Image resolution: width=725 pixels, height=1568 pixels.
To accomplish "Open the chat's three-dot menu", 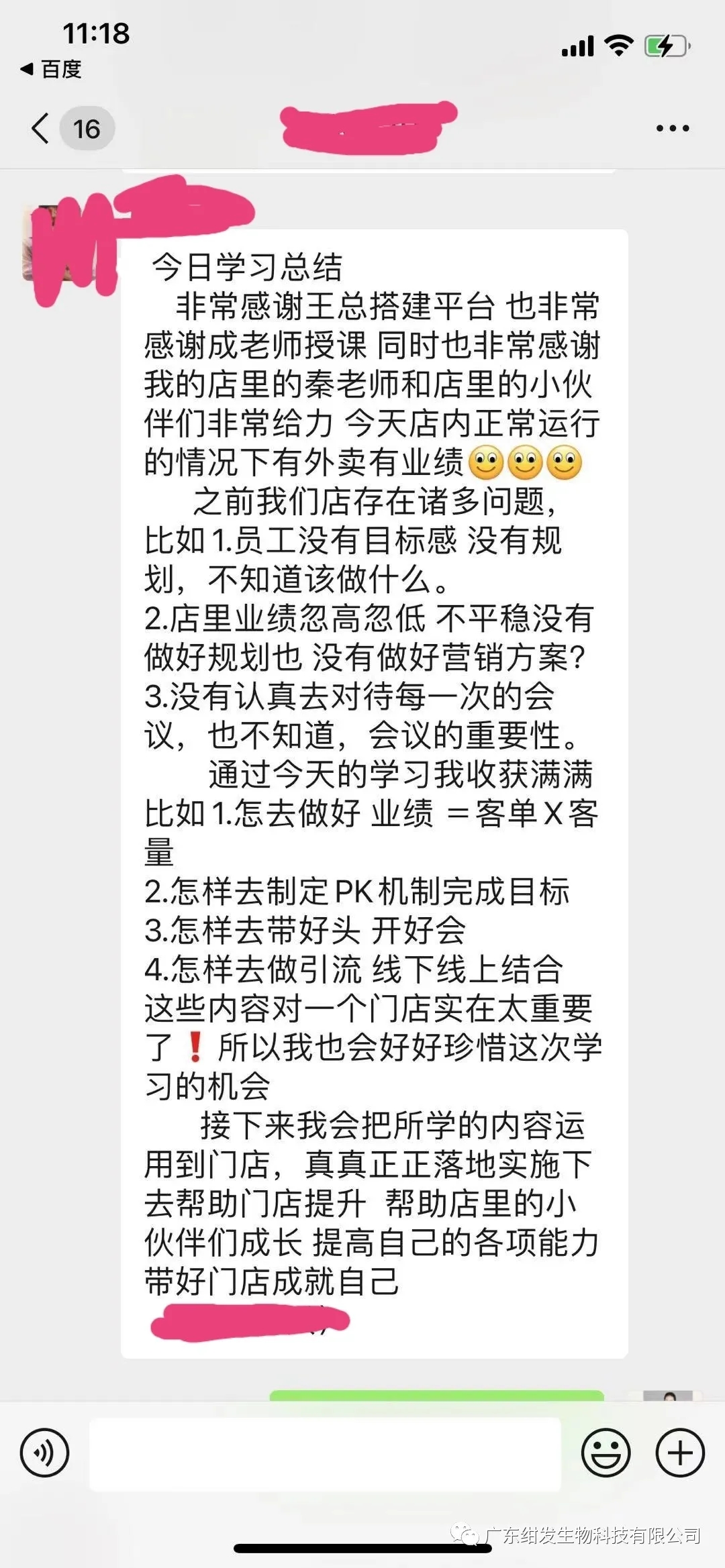I will pyautogui.click(x=673, y=128).
